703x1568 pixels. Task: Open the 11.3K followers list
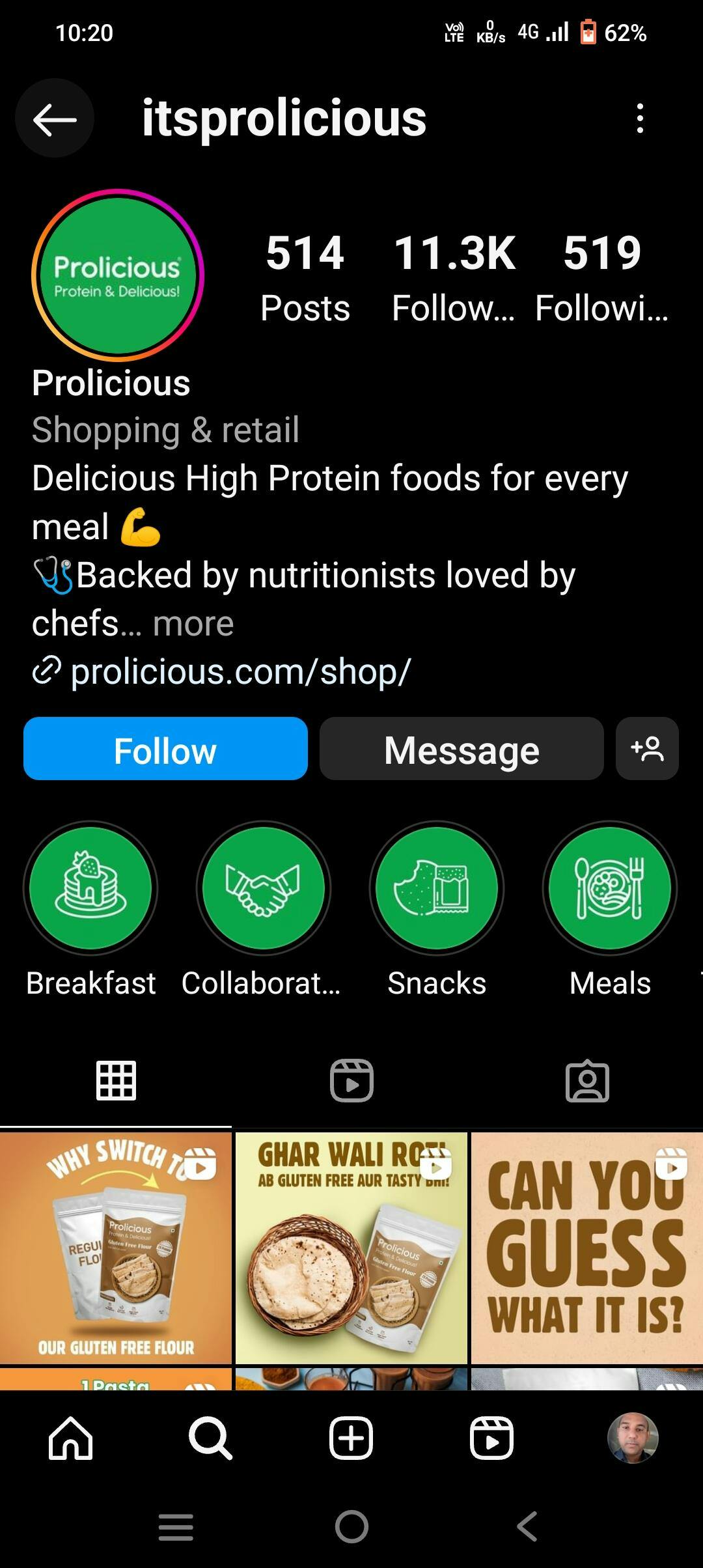[x=454, y=278]
